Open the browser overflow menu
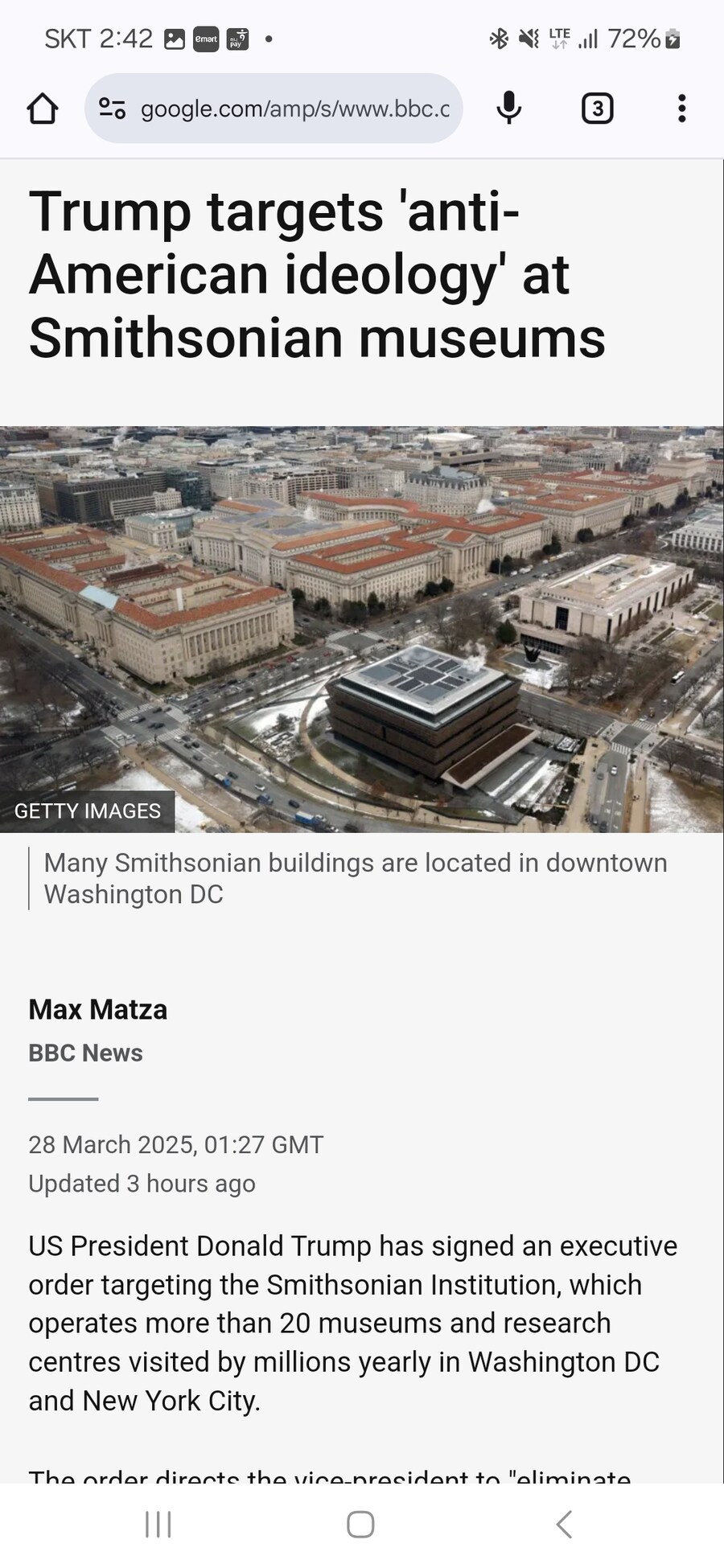Viewport: 724px width, 1568px height. point(681,109)
